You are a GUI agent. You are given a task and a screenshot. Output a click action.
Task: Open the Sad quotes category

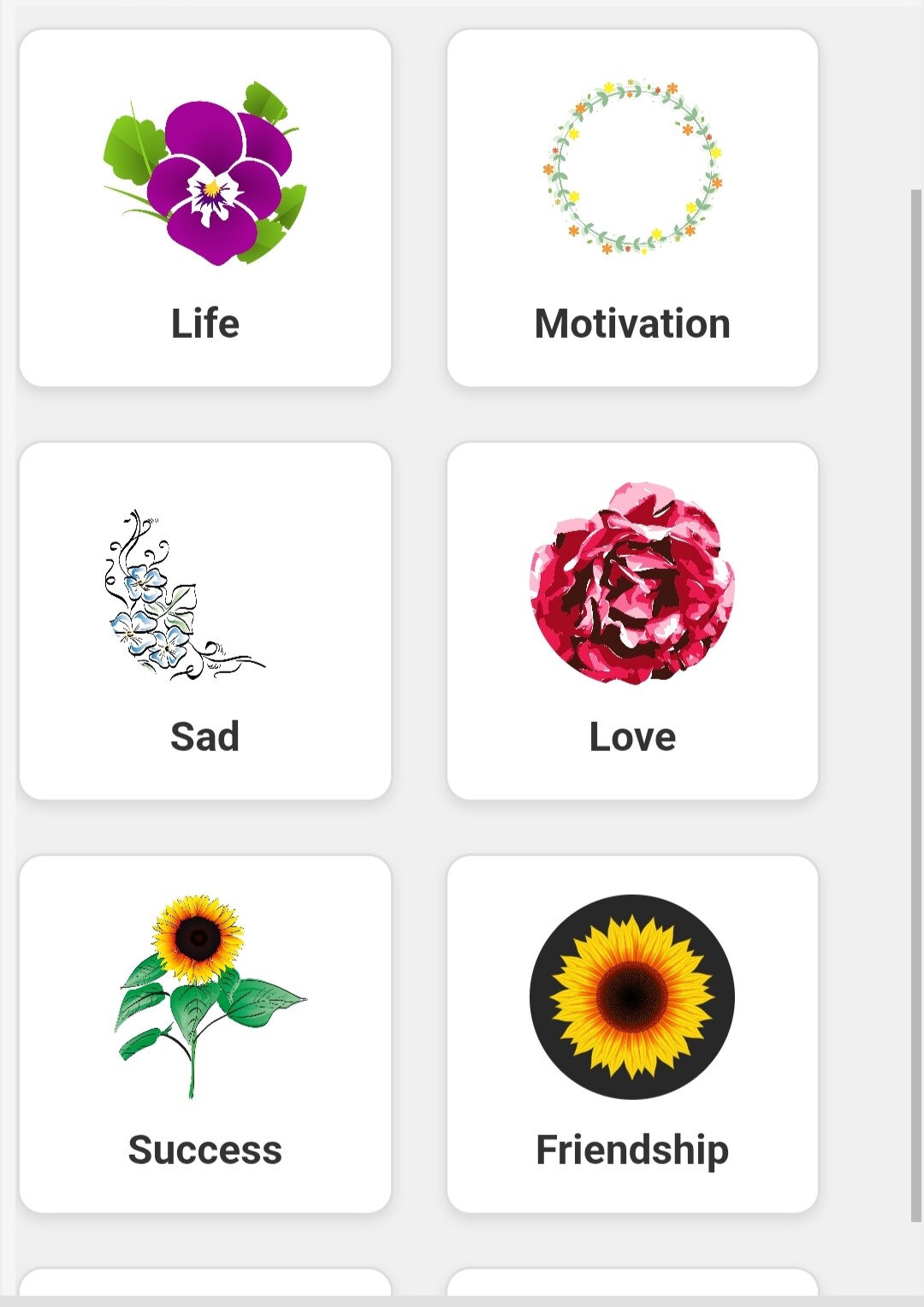(x=205, y=621)
